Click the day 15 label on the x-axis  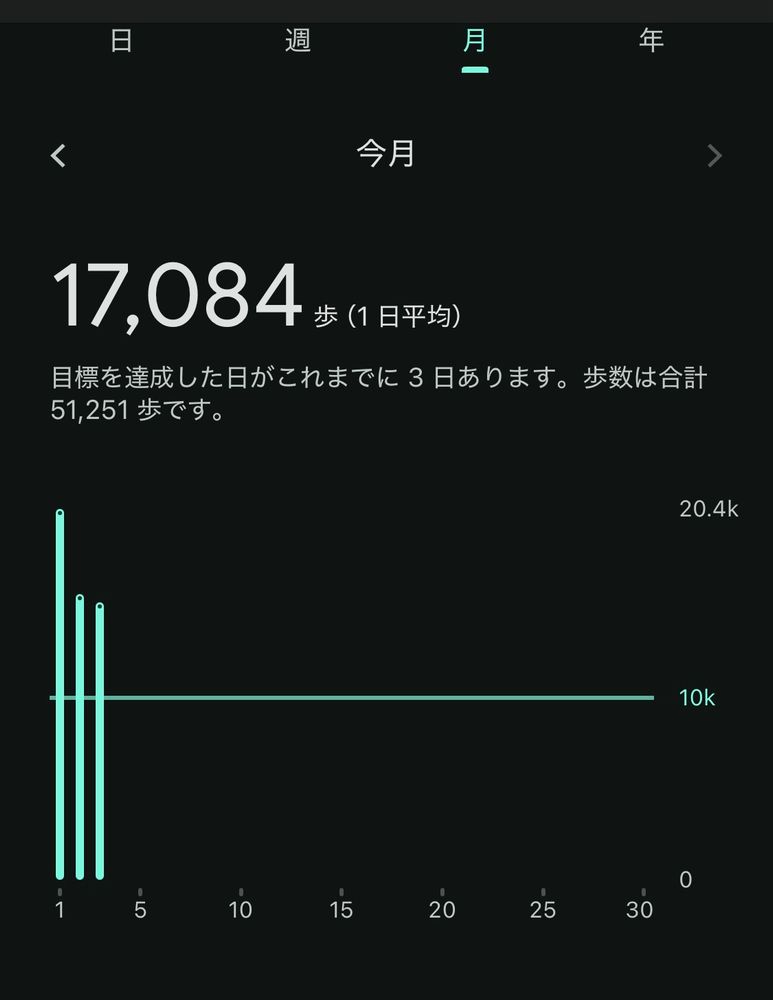click(341, 910)
